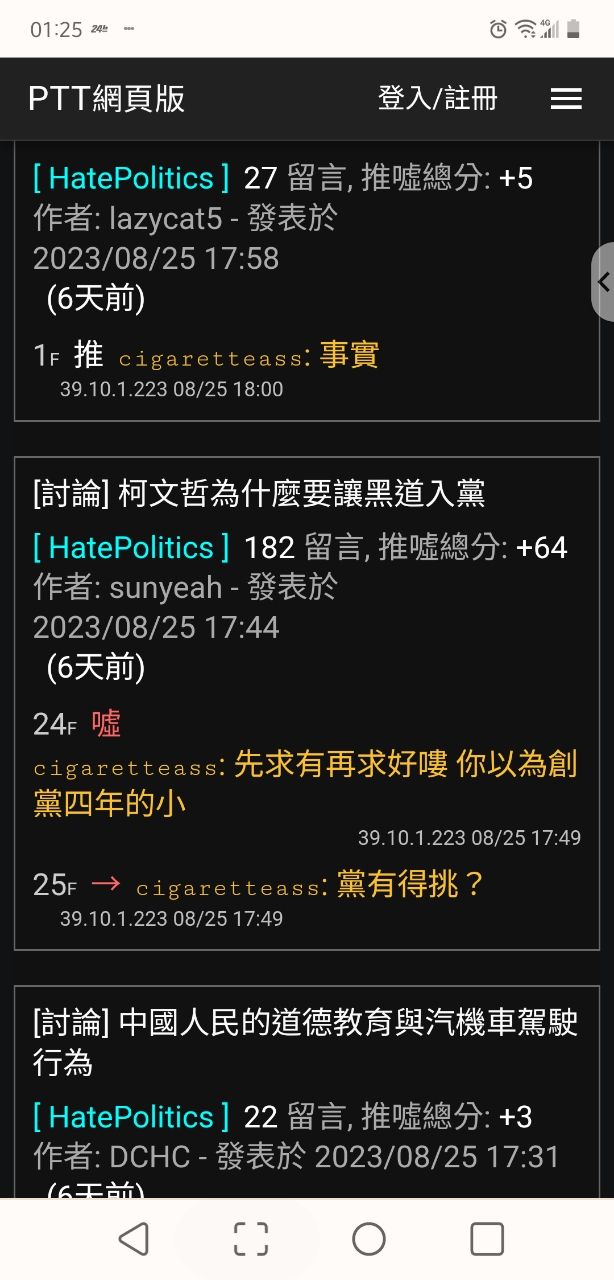Open the post 中國人民的道德教育與汽機車駕駛行為

coord(305,1042)
